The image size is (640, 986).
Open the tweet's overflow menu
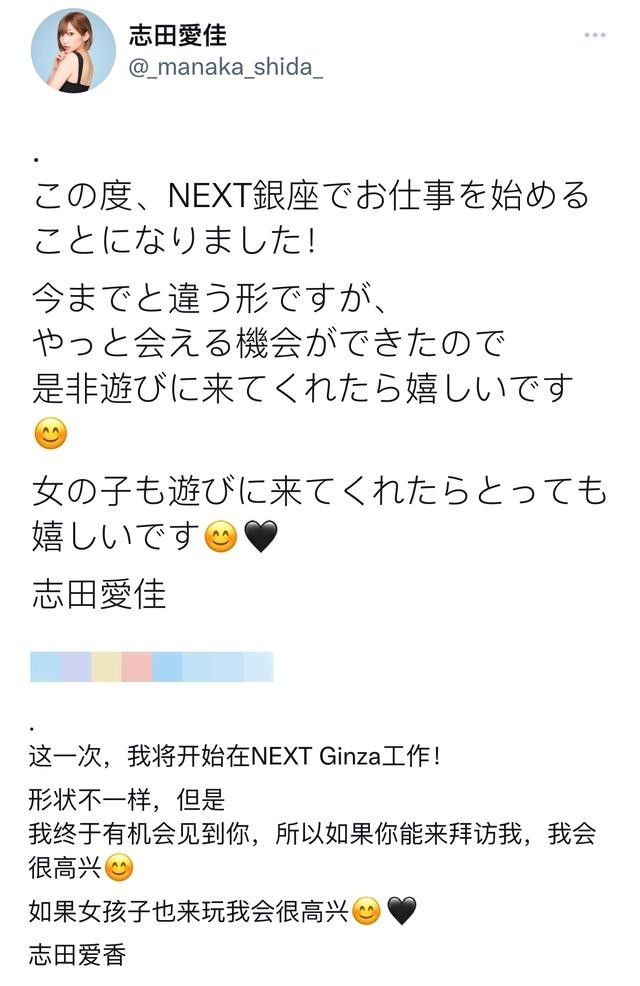tap(595, 35)
